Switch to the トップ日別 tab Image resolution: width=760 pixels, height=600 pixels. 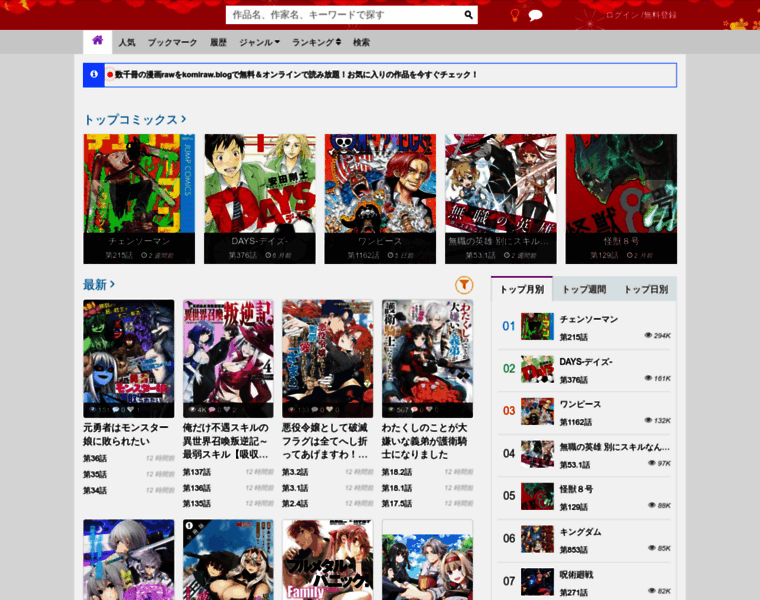pyautogui.click(x=645, y=289)
